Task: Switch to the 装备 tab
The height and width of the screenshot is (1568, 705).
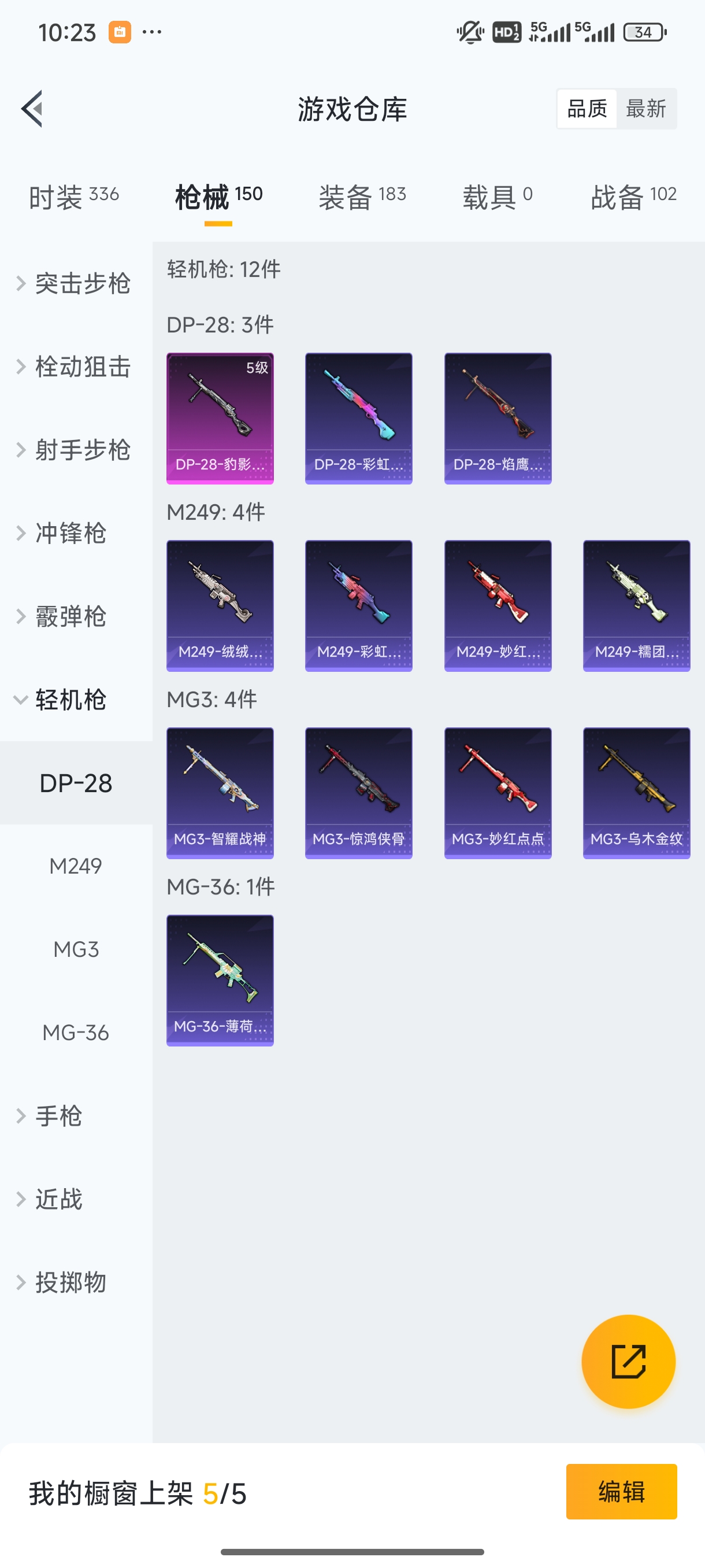Action: click(x=362, y=196)
